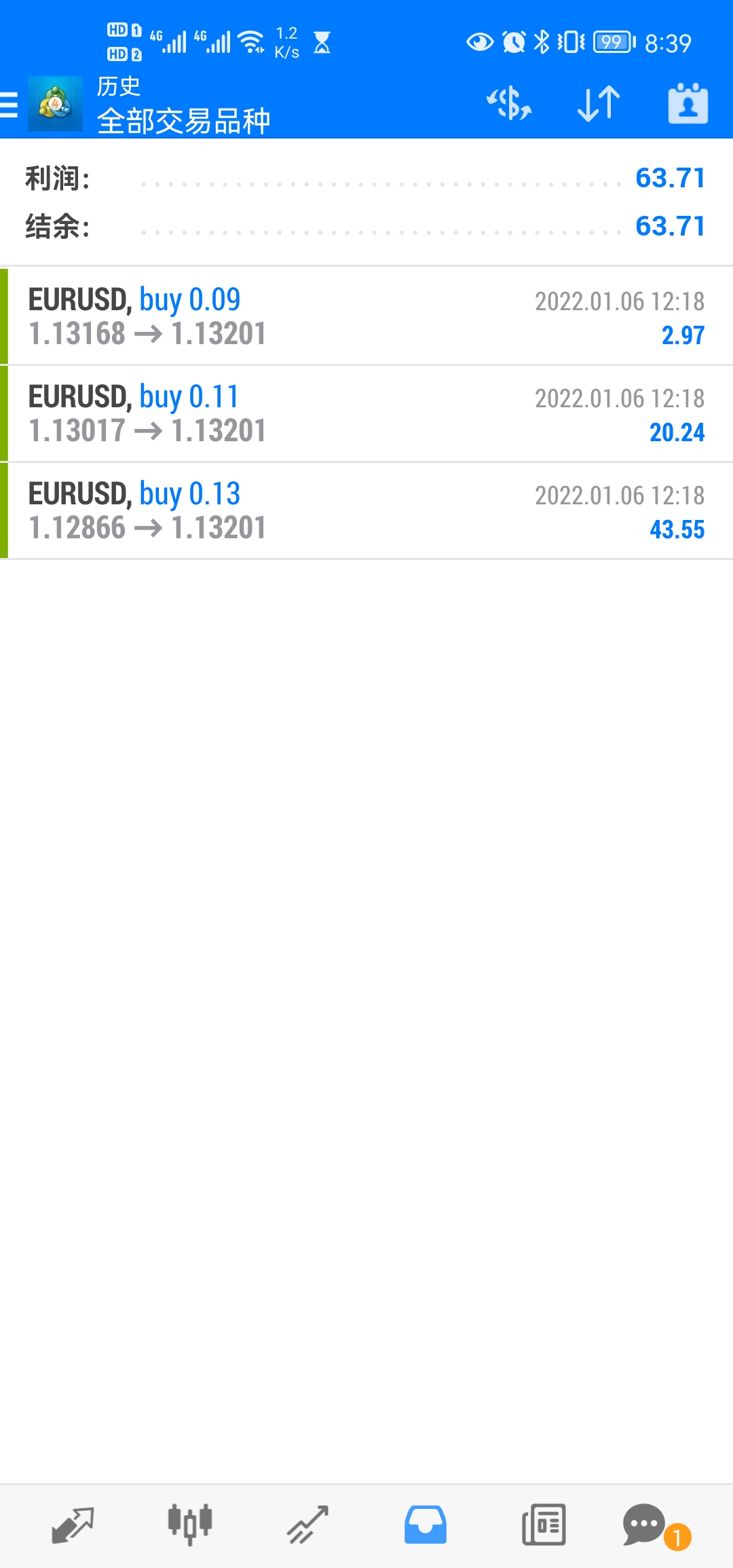Open the 全部交易品种 symbol selector

pos(183,120)
